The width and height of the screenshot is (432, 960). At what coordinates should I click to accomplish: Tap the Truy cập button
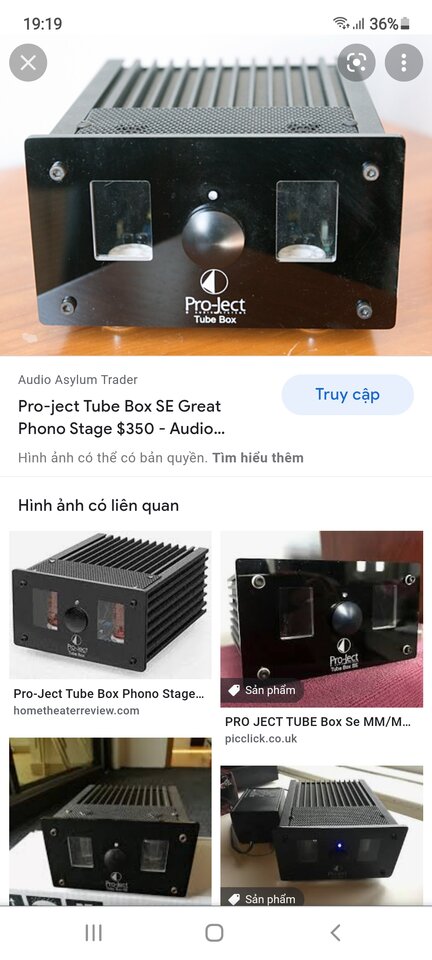pos(348,395)
